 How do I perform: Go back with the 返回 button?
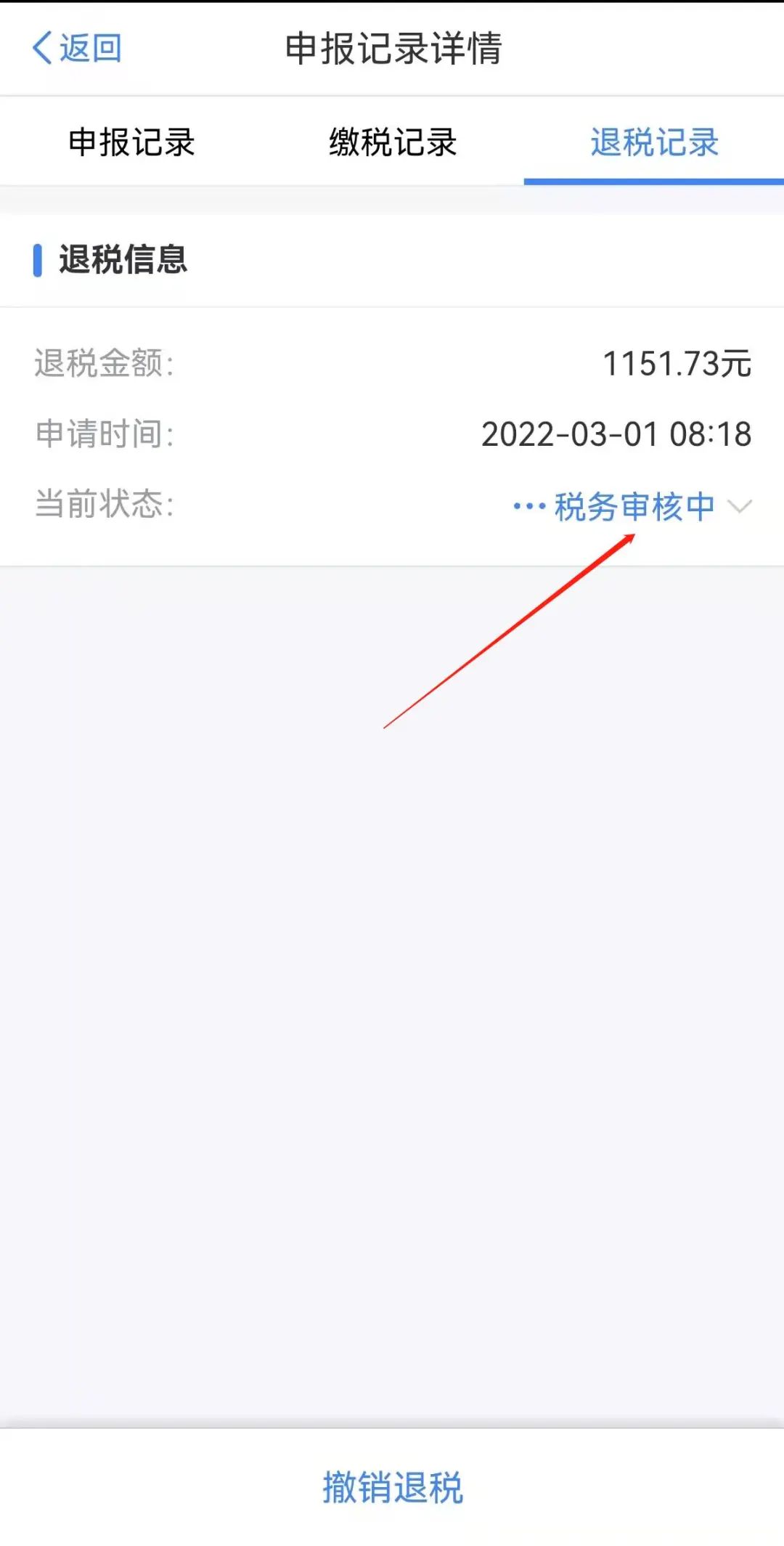pyautogui.click(x=77, y=49)
